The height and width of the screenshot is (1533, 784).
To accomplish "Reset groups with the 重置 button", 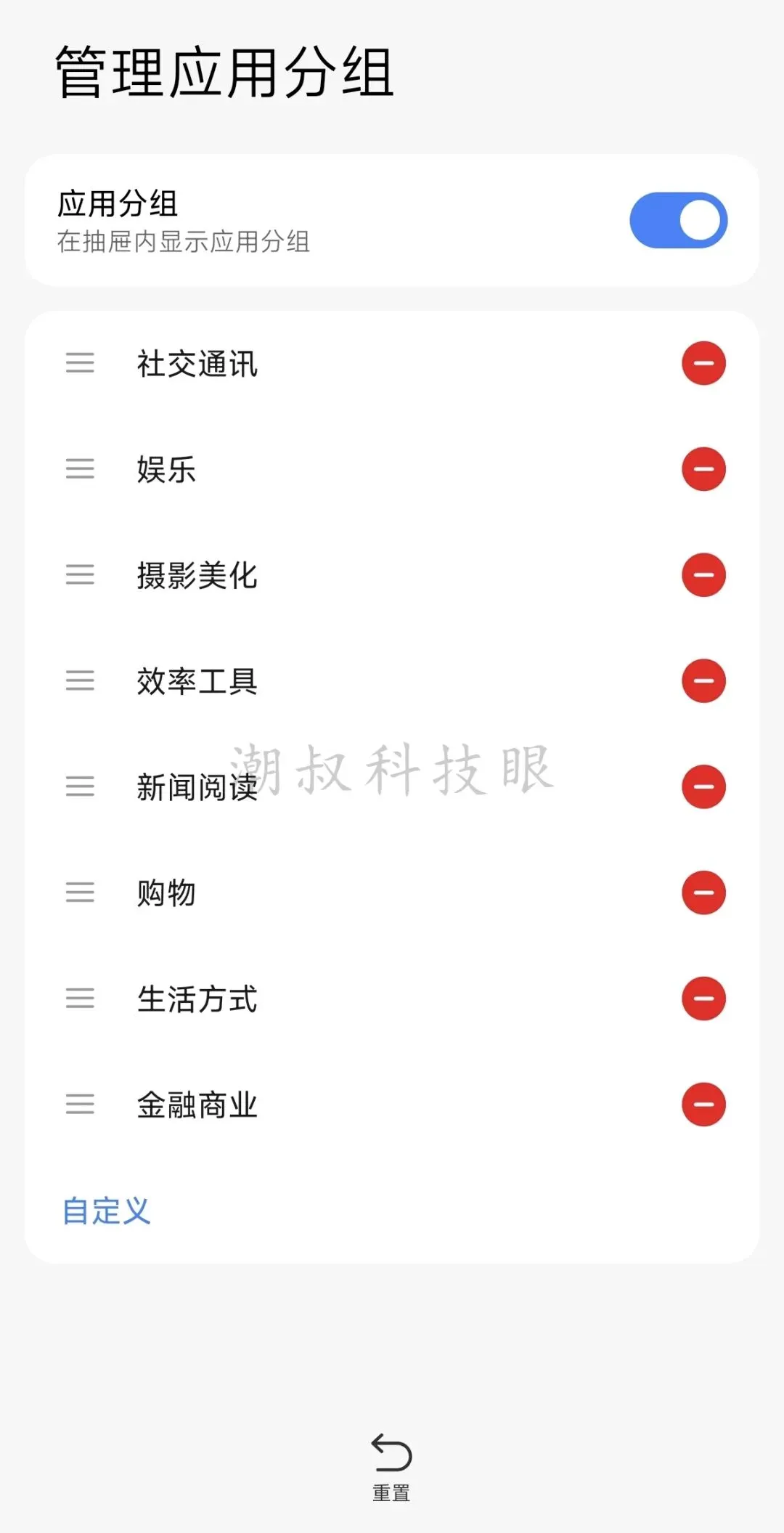I will [x=391, y=1465].
